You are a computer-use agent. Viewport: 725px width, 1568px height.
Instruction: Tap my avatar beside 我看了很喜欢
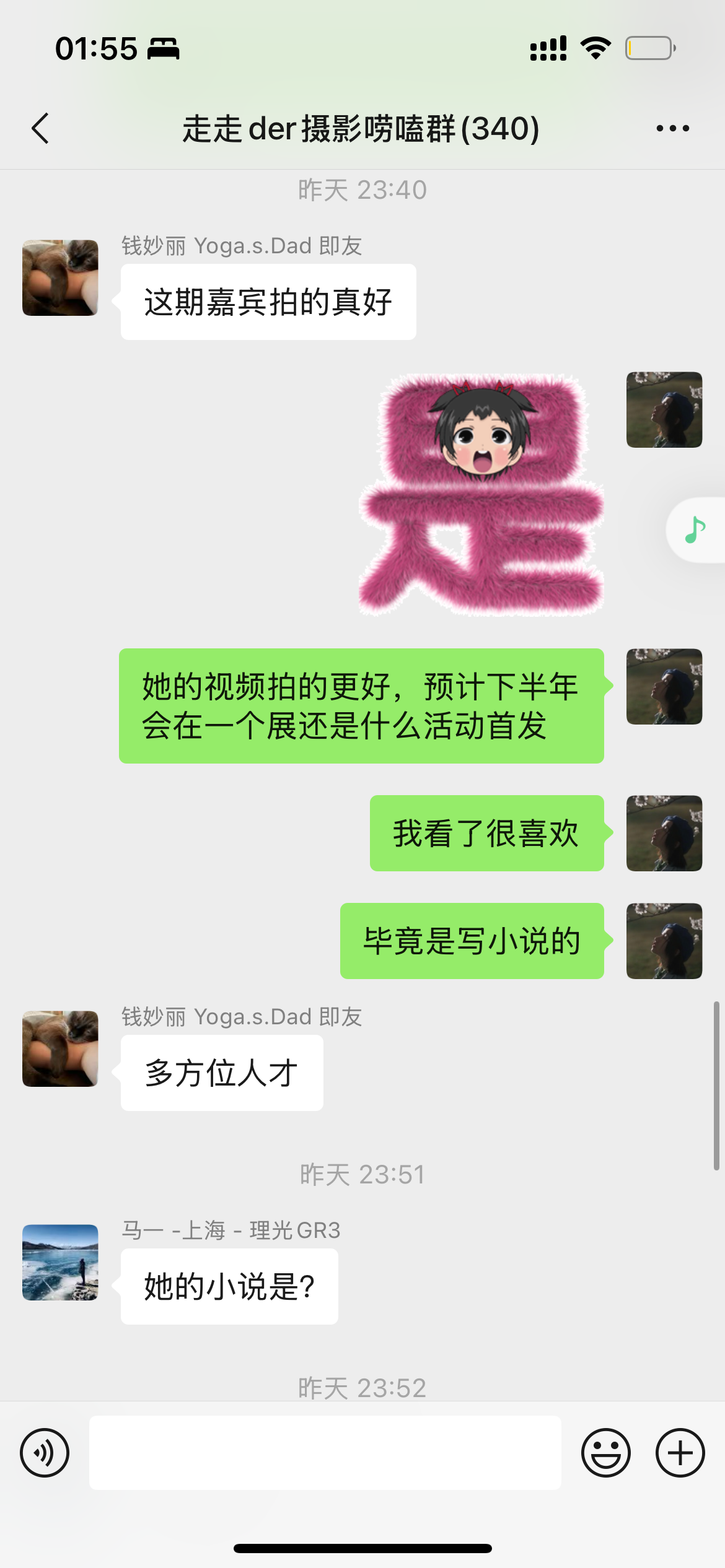coord(664,834)
